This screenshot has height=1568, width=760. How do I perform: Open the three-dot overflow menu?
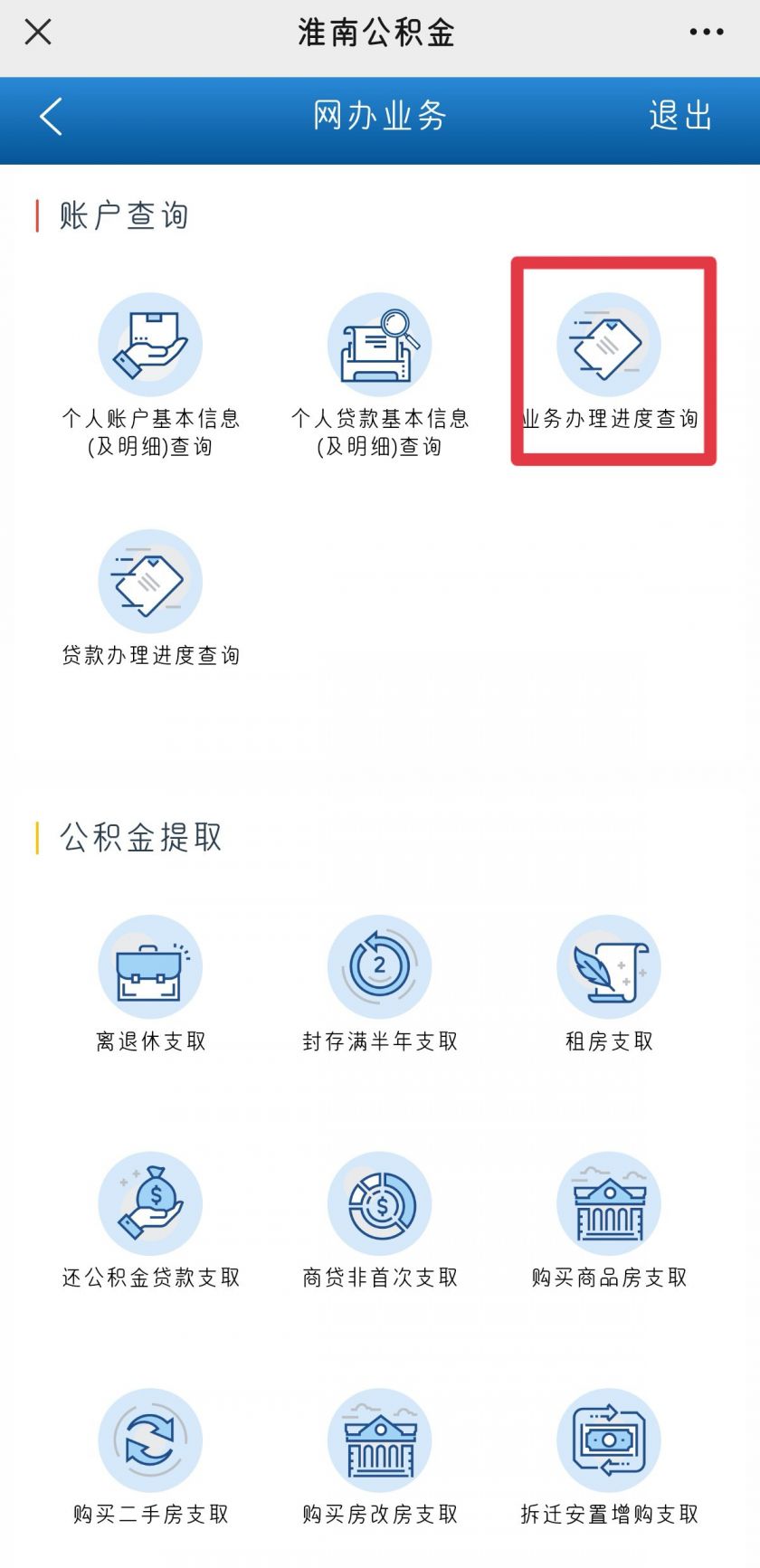point(706,33)
